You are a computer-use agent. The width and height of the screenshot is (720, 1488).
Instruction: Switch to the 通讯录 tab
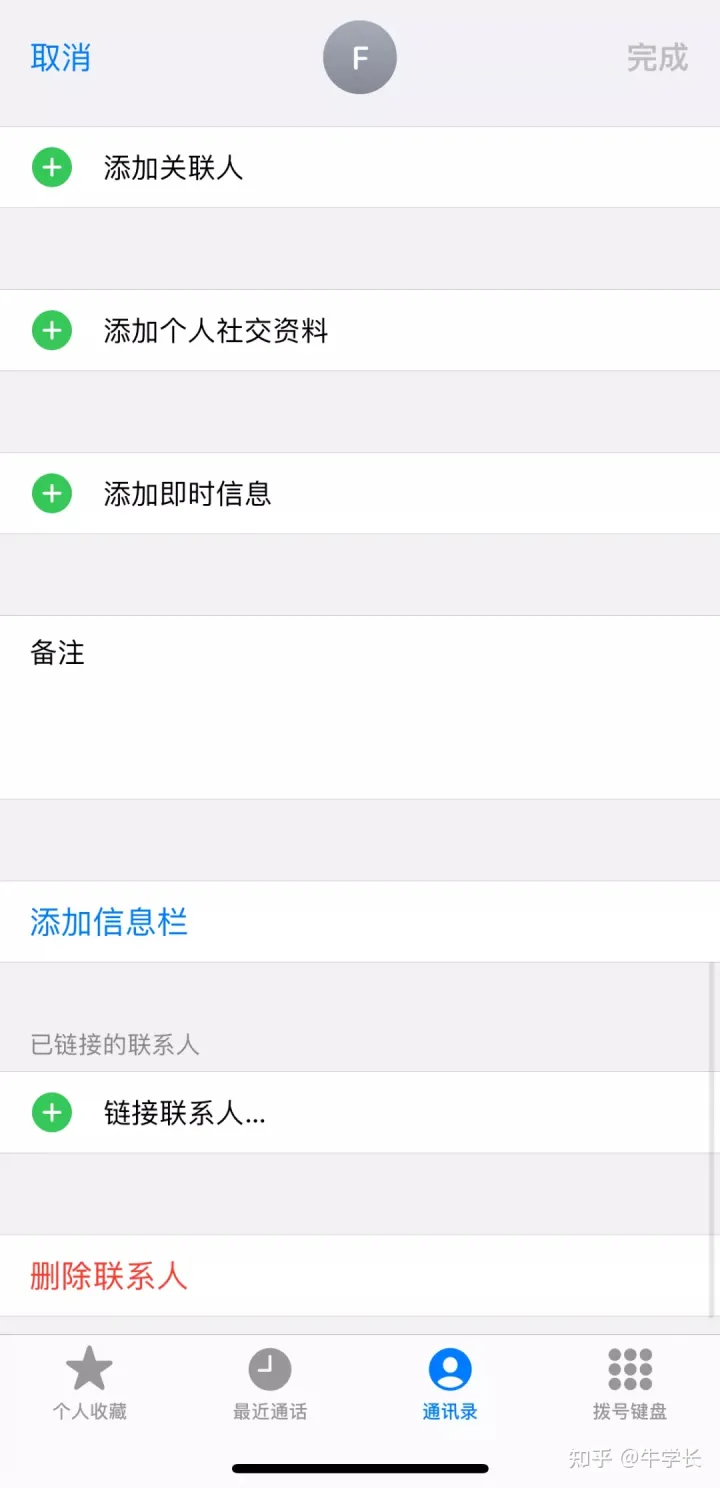449,1385
